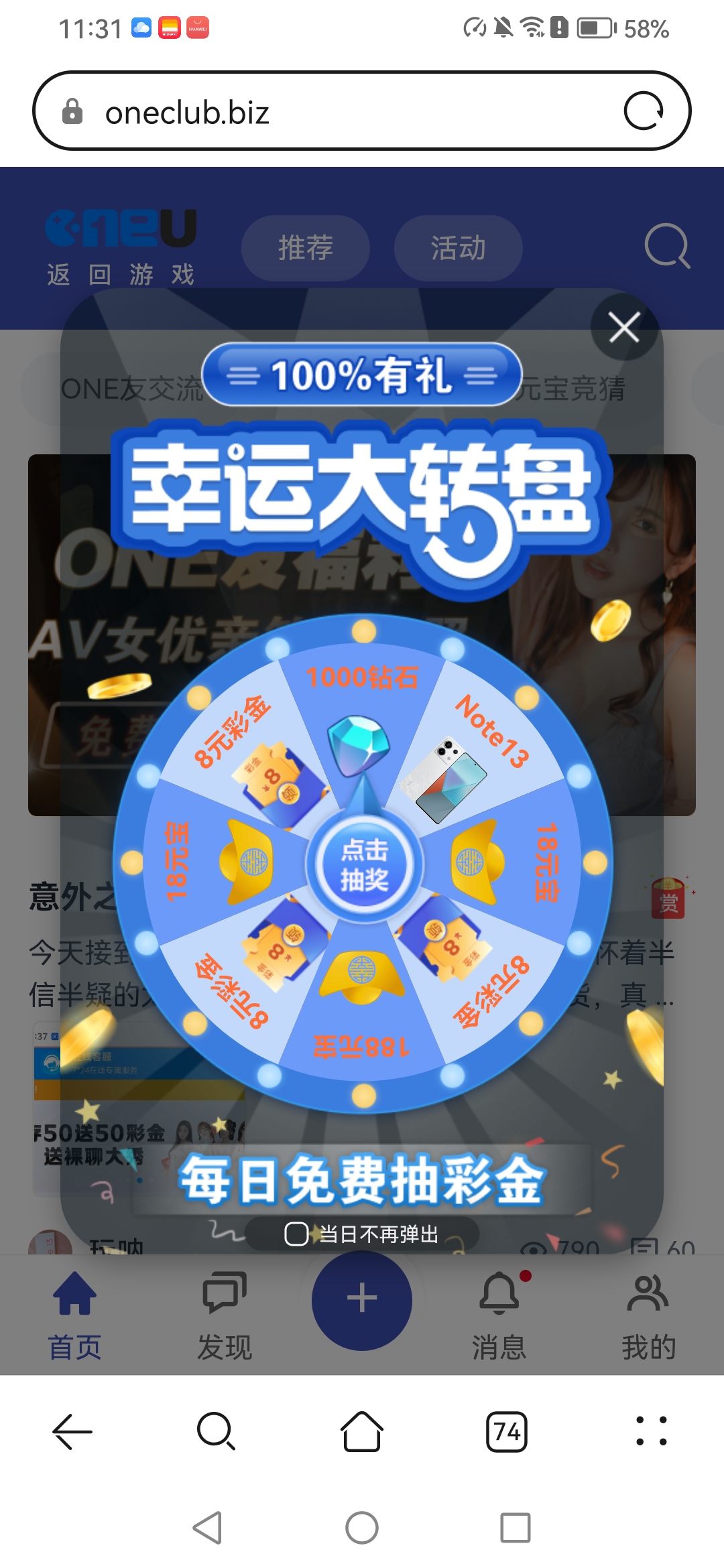
Task: Check the 当日不再弹出 checkbox
Action: [x=297, y=1233]
